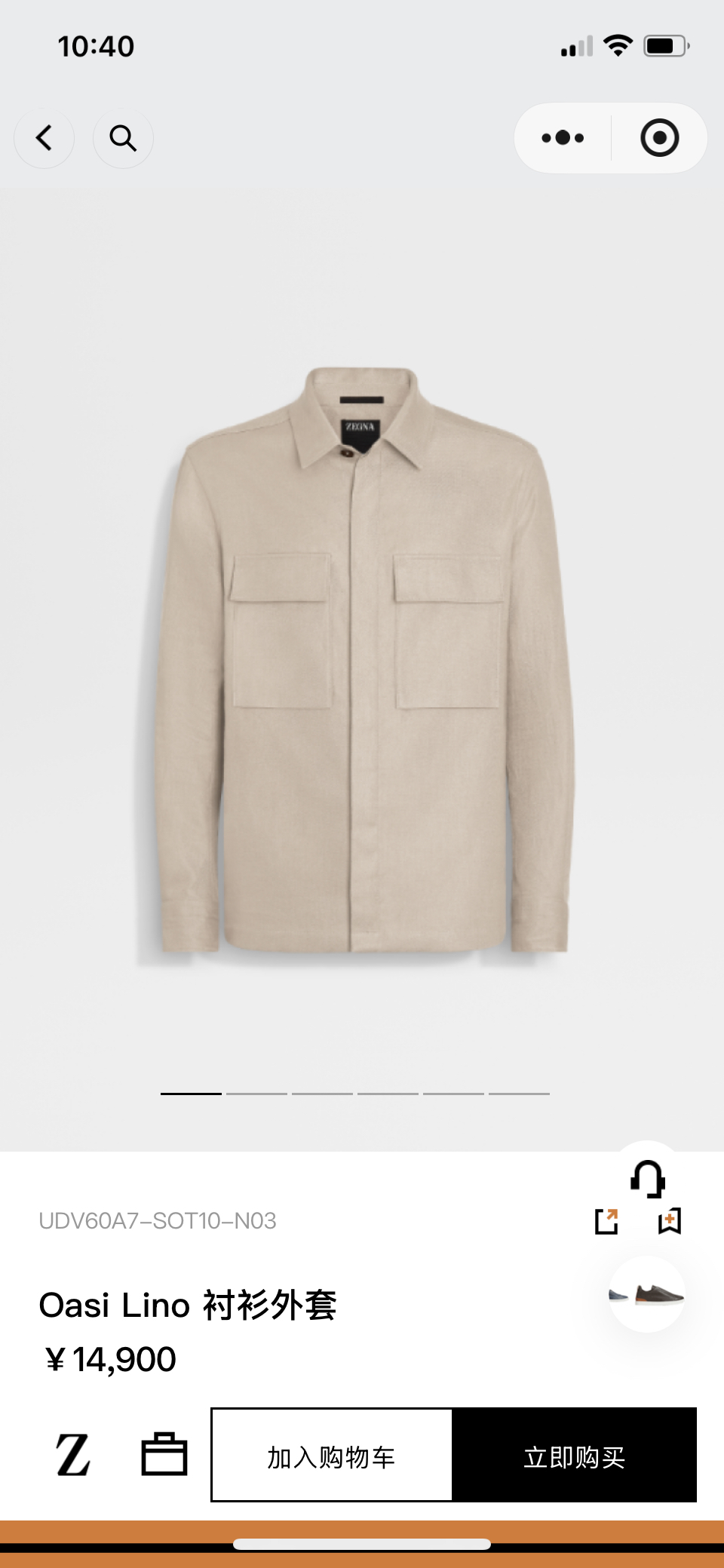Share the product with the share icon

[607, 1222]
